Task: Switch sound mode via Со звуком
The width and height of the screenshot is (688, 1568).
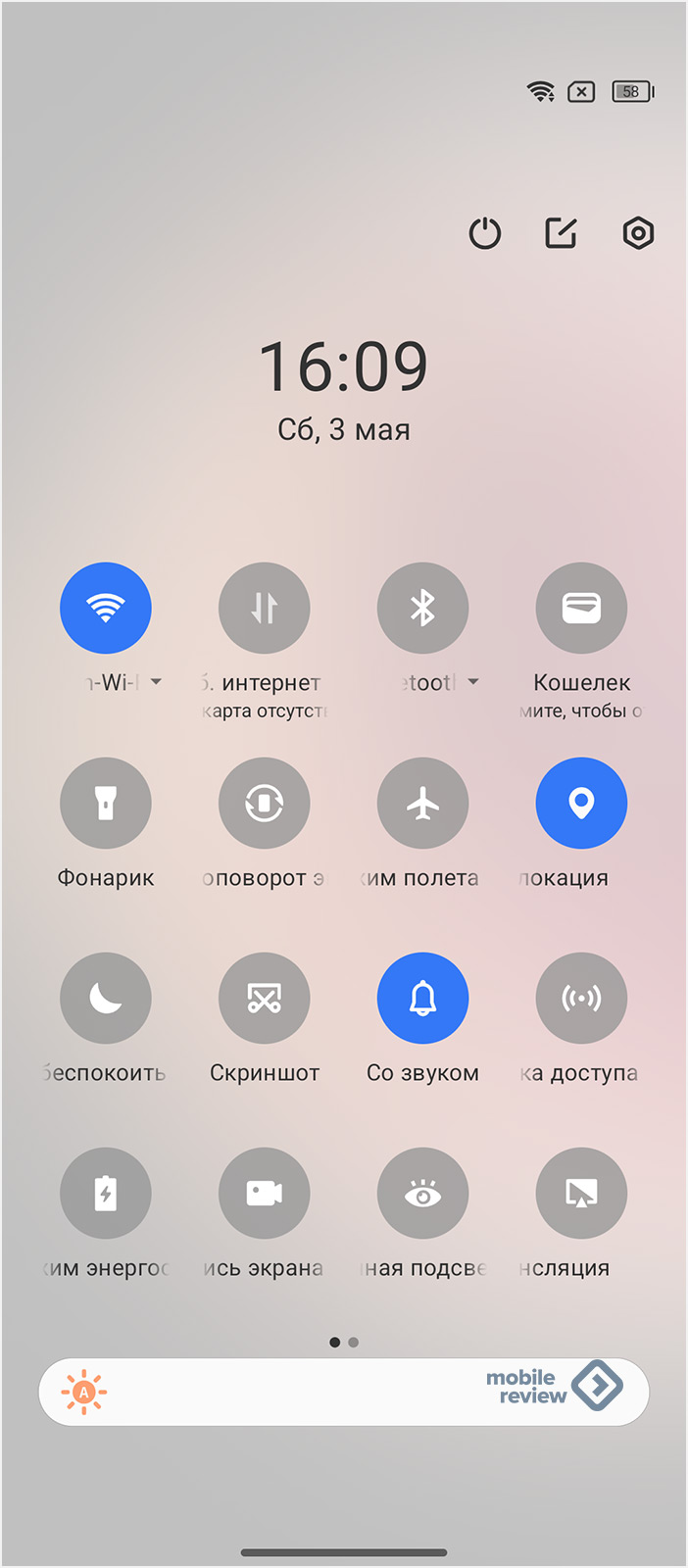Action: (422, 998)
